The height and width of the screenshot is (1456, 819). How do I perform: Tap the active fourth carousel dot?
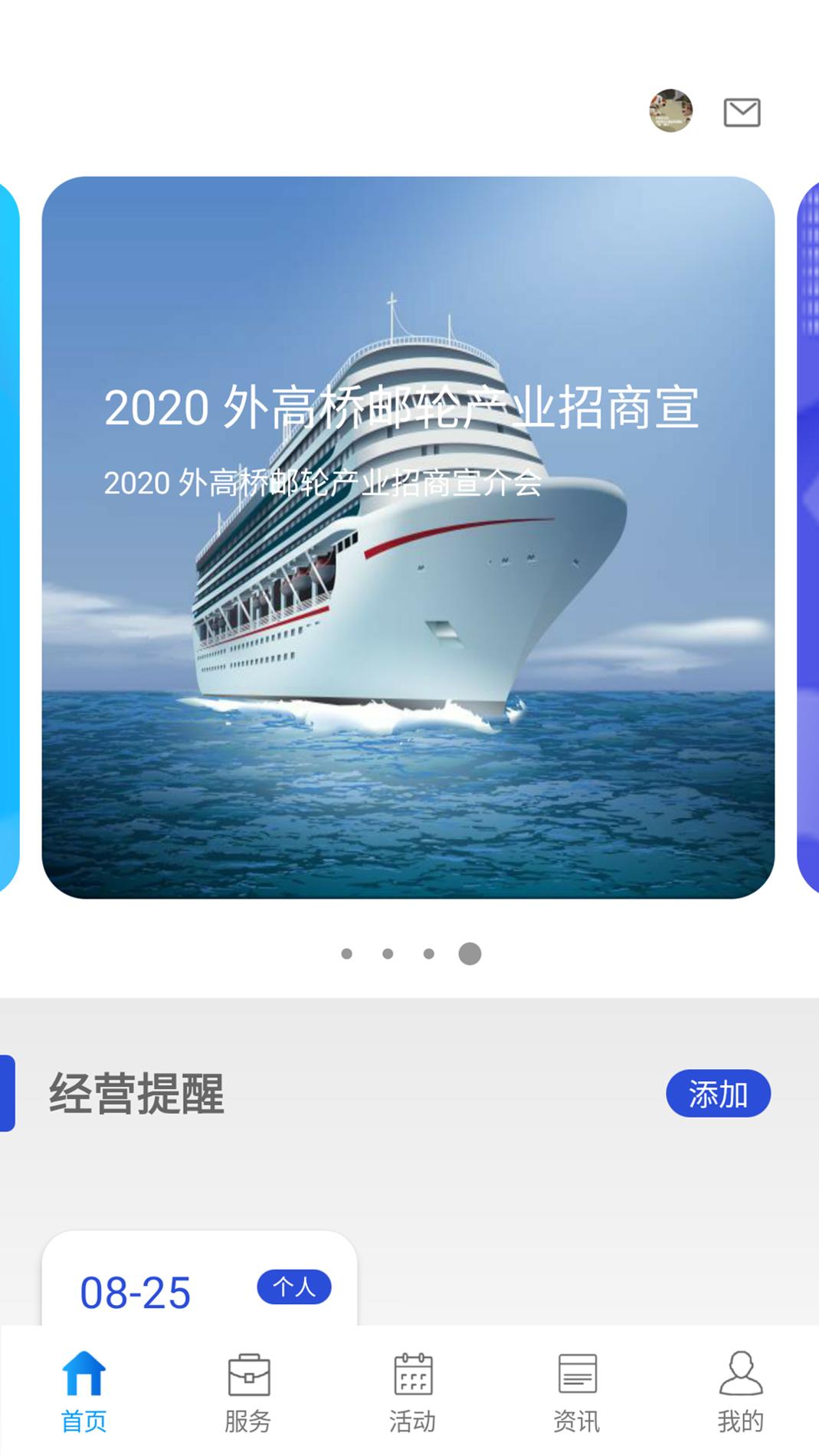470,953
